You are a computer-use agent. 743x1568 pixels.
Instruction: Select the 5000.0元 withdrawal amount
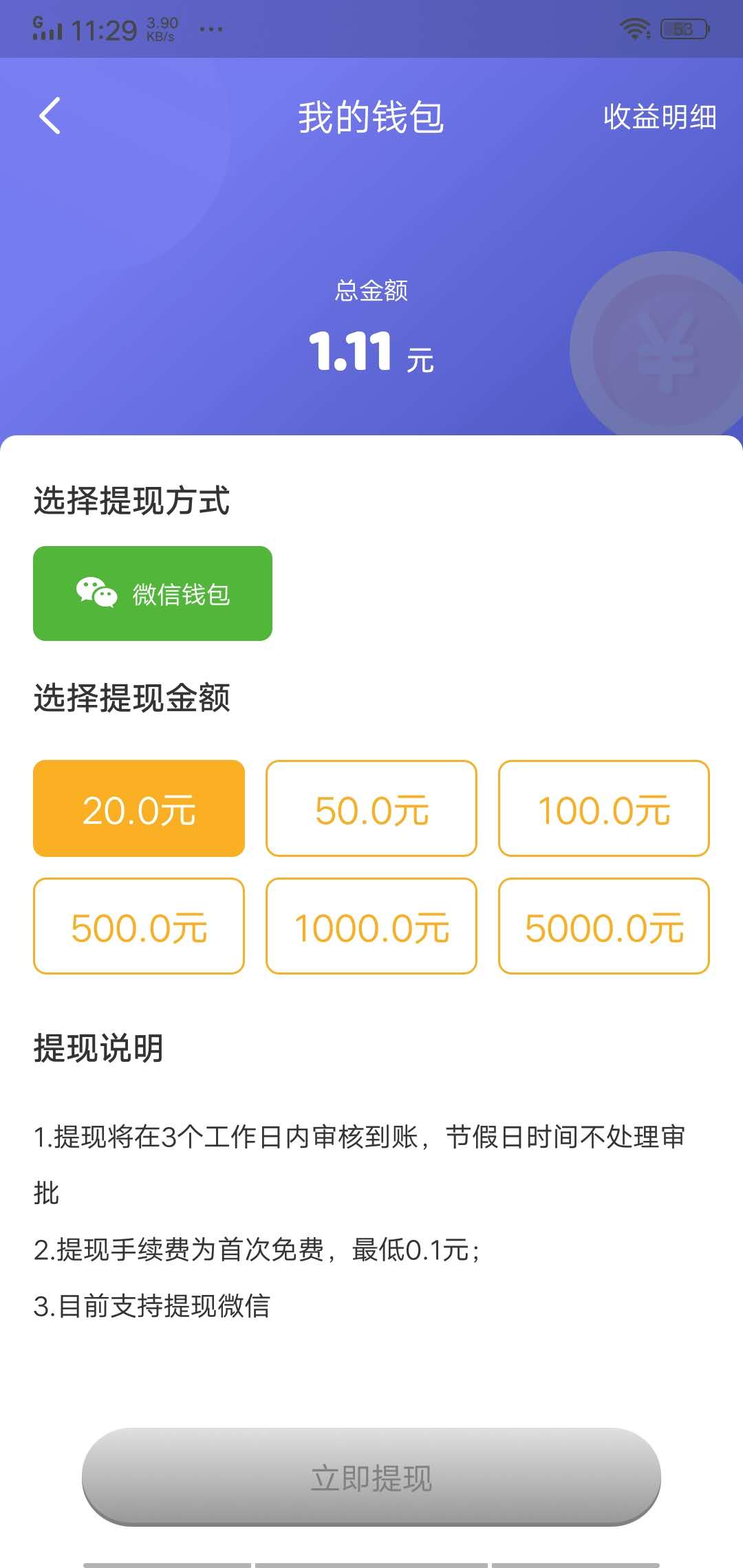click(x=603, y=926)
